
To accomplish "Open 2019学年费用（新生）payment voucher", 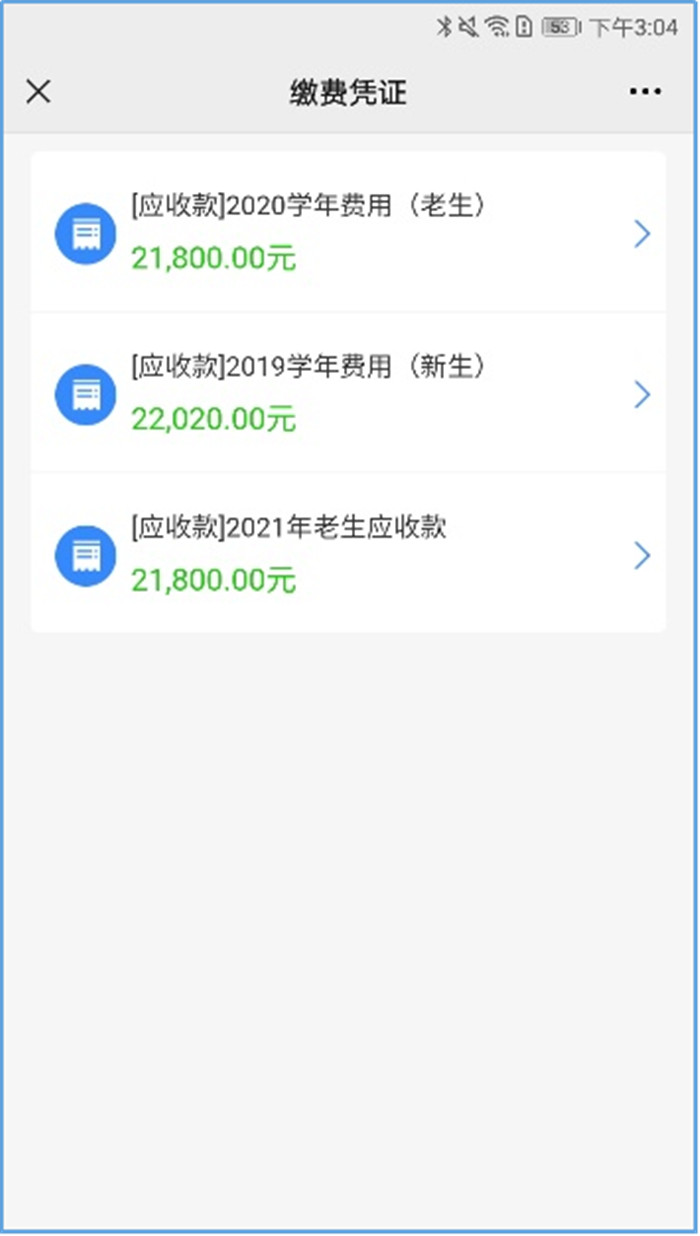I will pos(348,393).
